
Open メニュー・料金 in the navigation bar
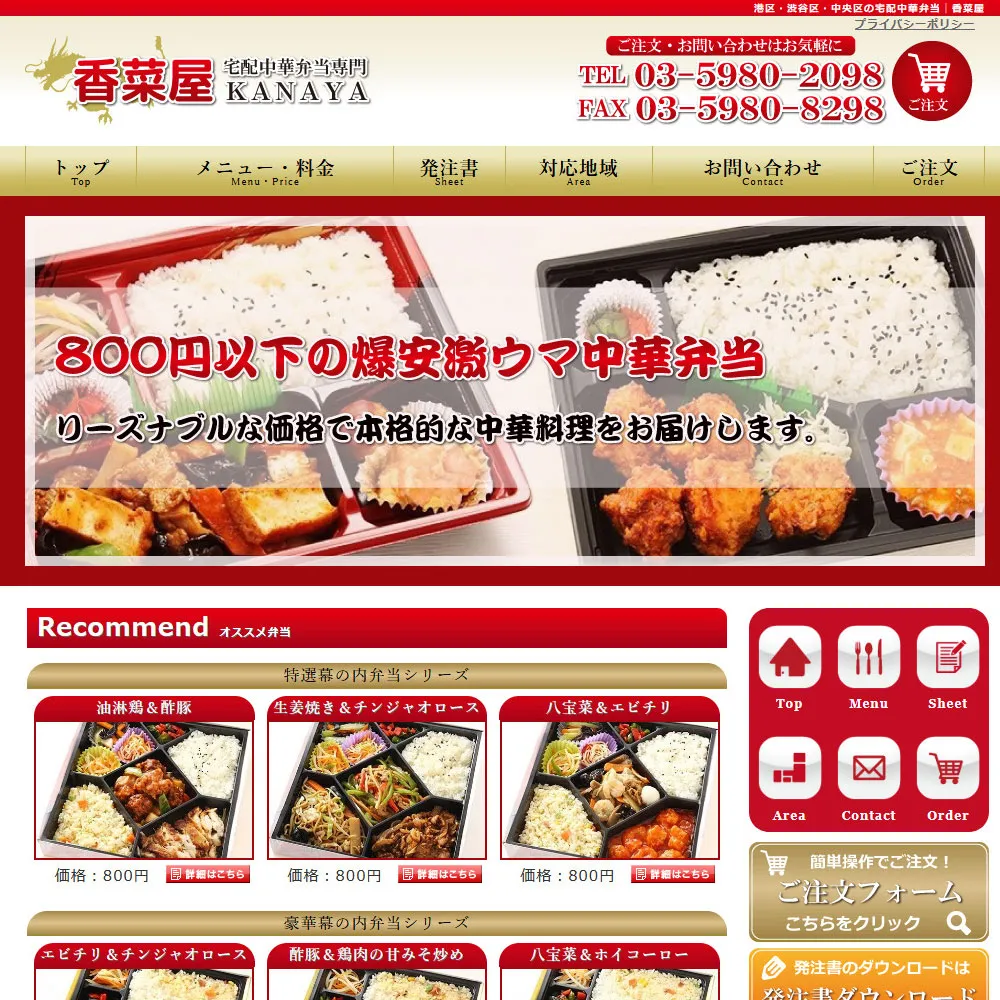(x=265, y=171)
